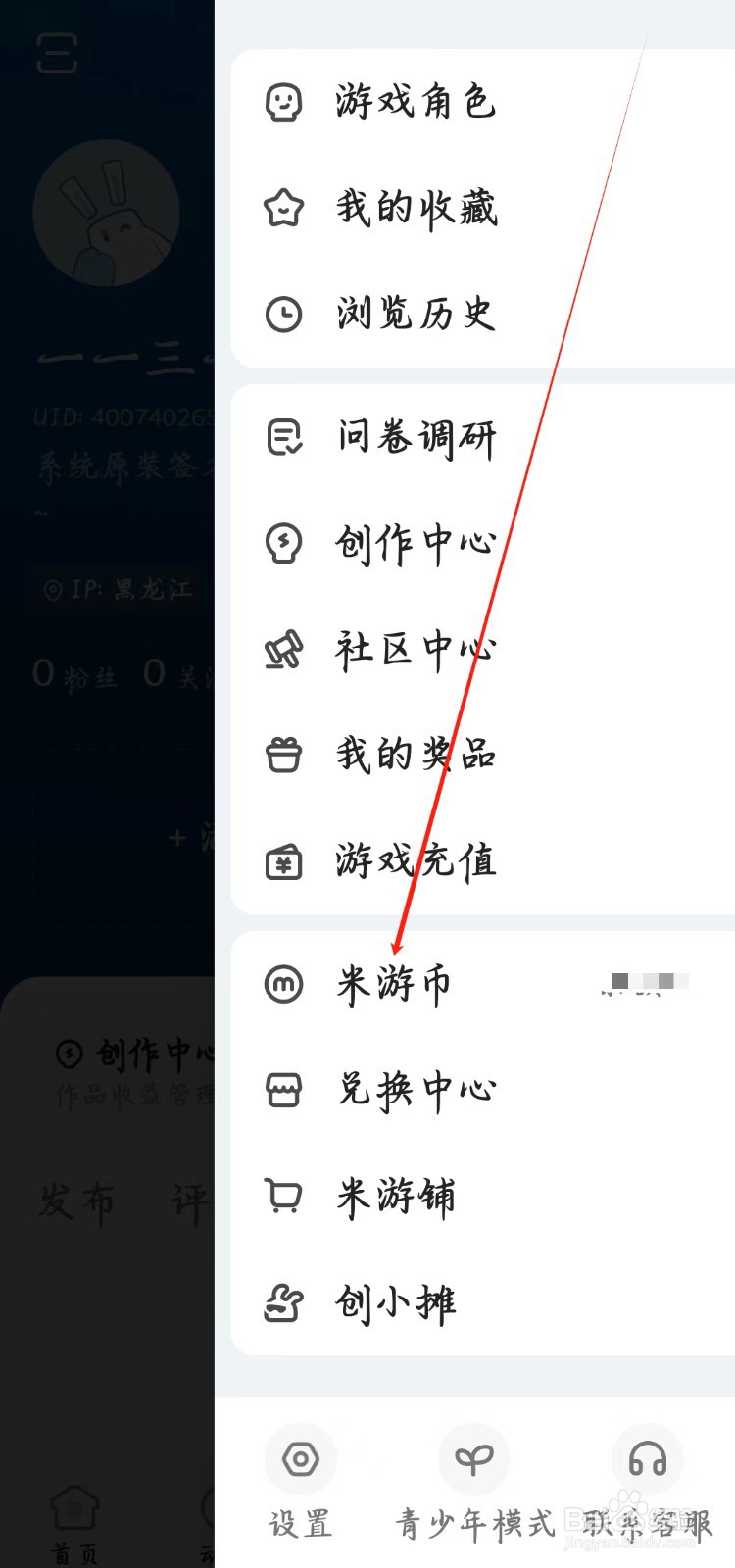Click the user profile avatar

[x=106, y=214]
